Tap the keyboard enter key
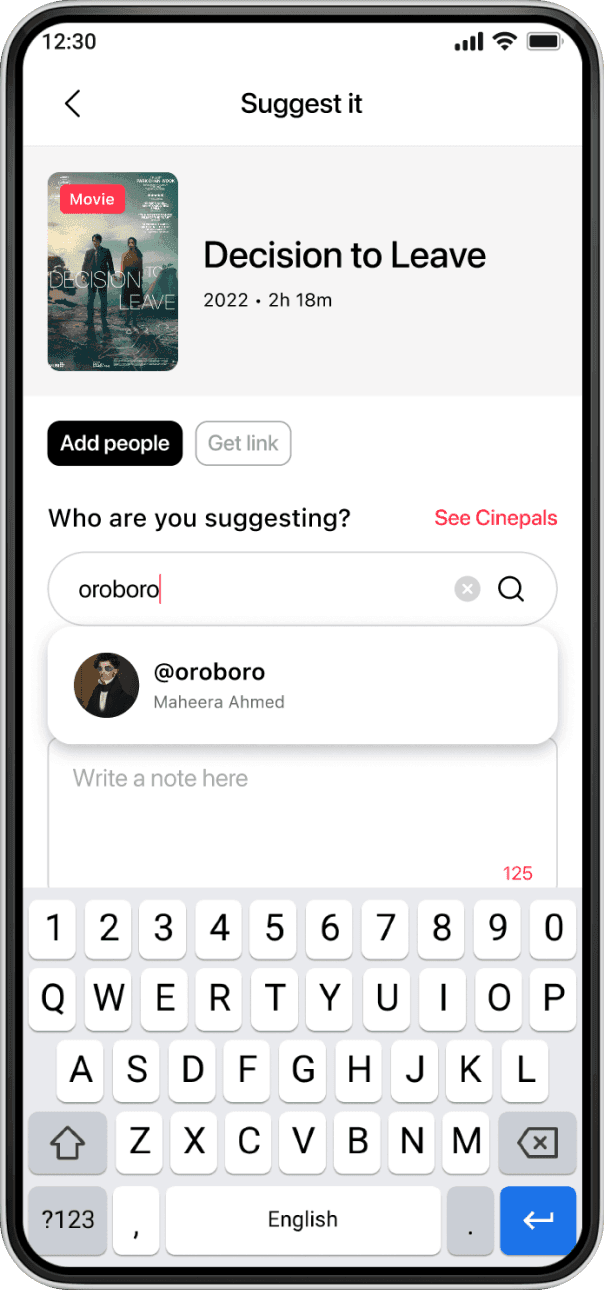 pos(537,1220)
